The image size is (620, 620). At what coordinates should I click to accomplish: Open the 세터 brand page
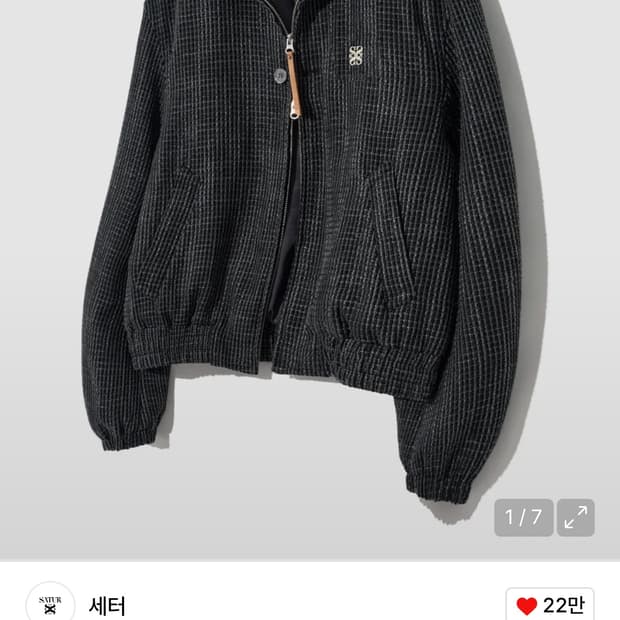tap(107, 605)
